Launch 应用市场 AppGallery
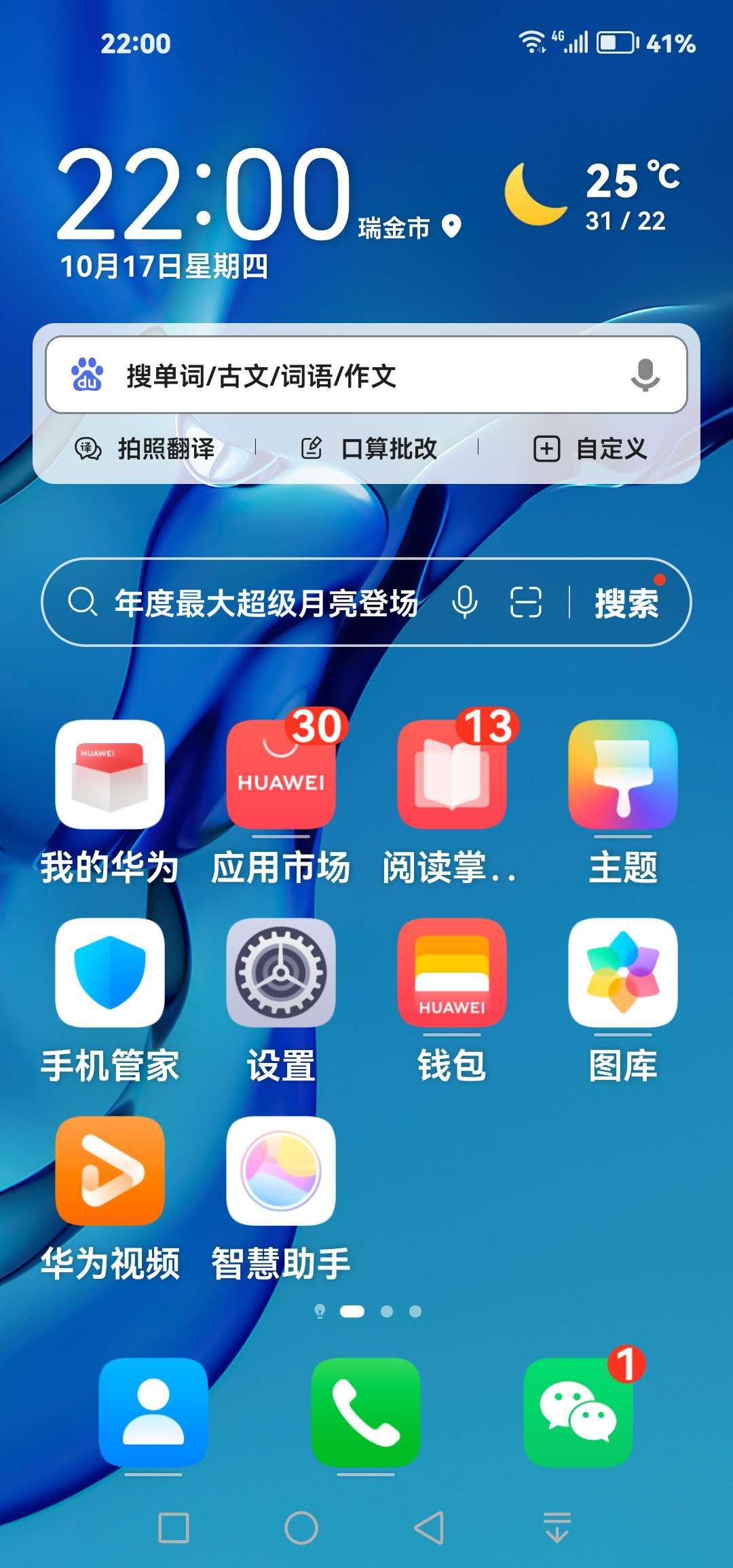Viewport: 733px width, 1568px height. click(x=281, y=774)
